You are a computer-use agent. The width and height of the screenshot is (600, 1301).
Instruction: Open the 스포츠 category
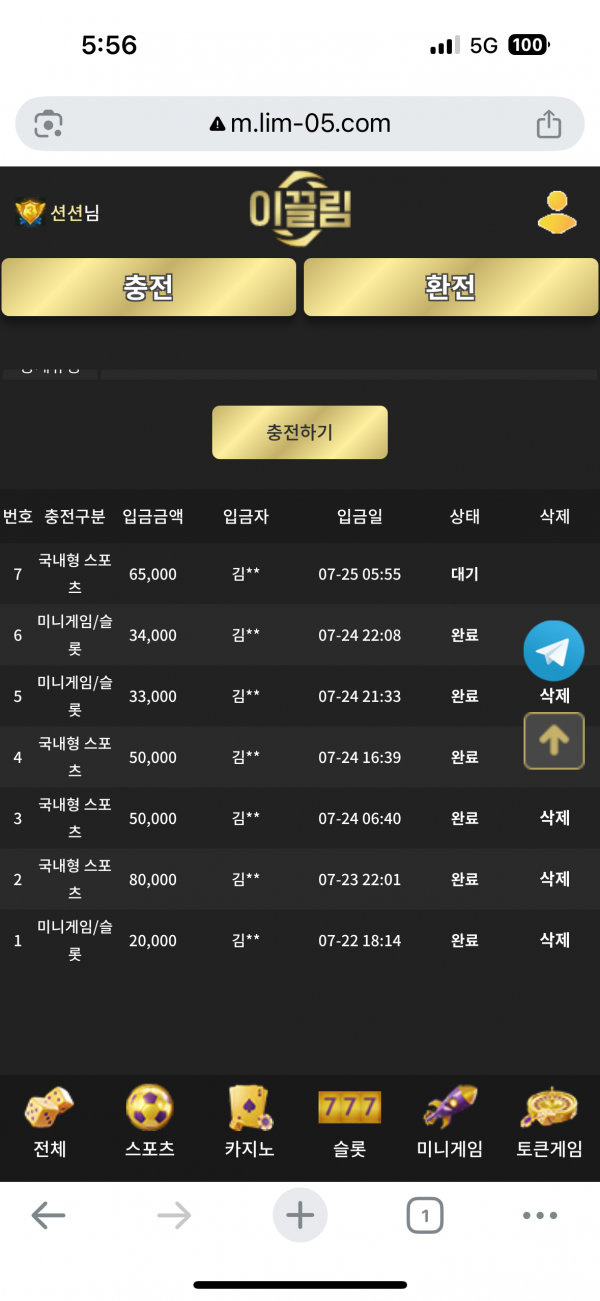[150, 1122]
